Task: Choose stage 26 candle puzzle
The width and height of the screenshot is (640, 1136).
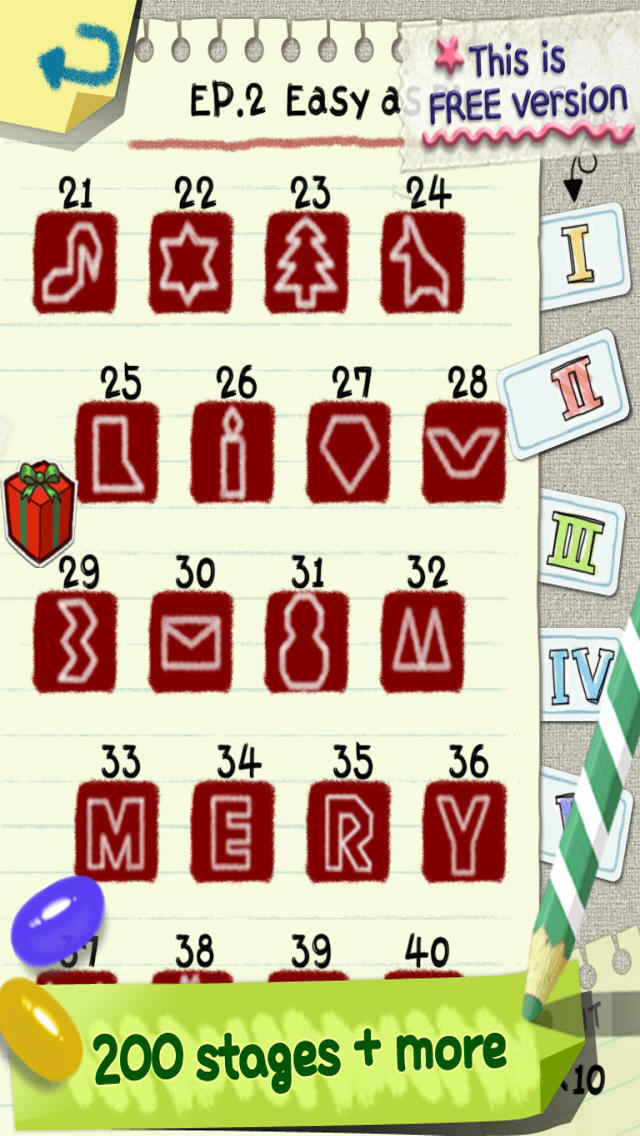Action: (232, 452)
